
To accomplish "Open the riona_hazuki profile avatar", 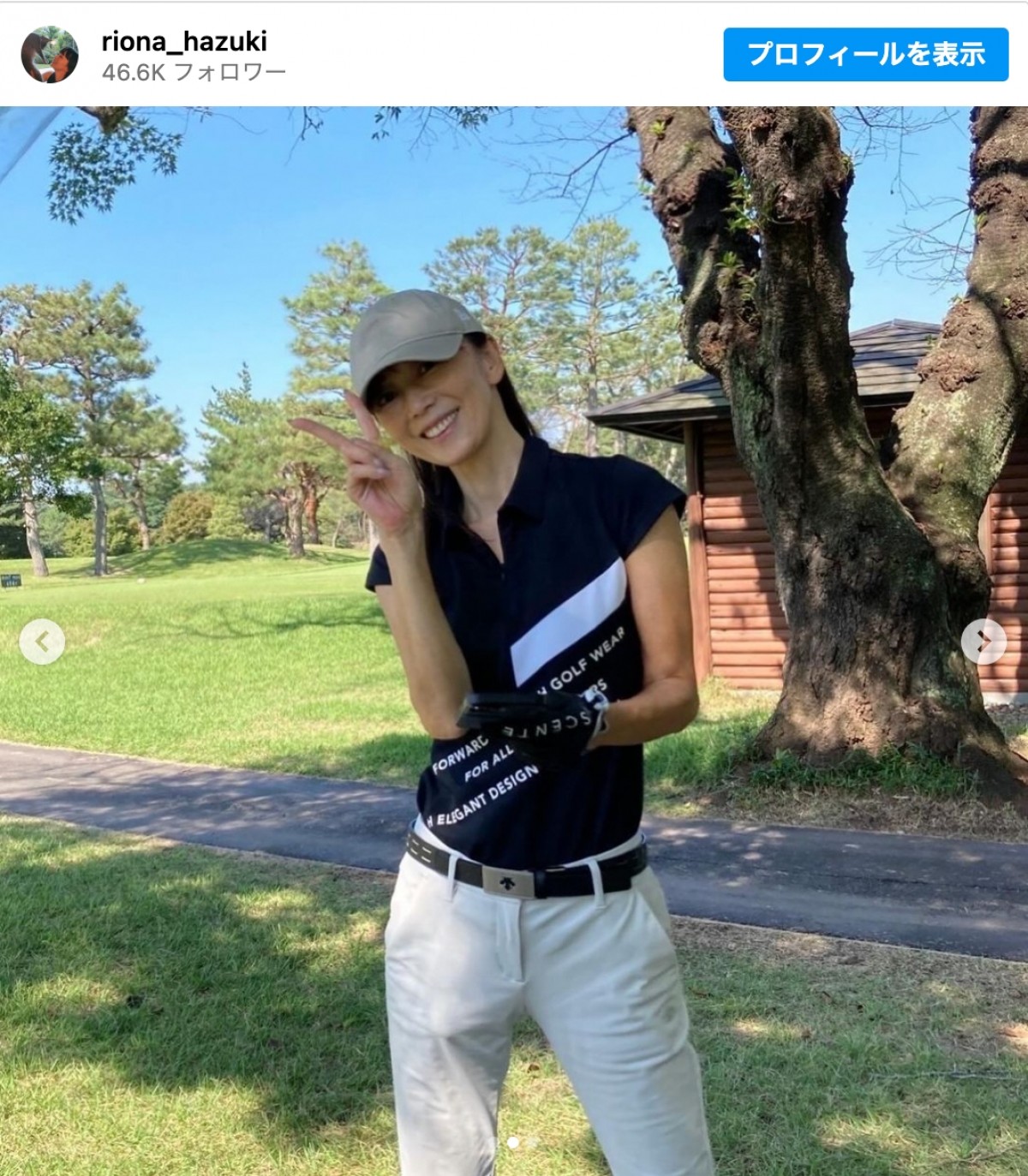I will pyautogui.click(x=50, y=55).
